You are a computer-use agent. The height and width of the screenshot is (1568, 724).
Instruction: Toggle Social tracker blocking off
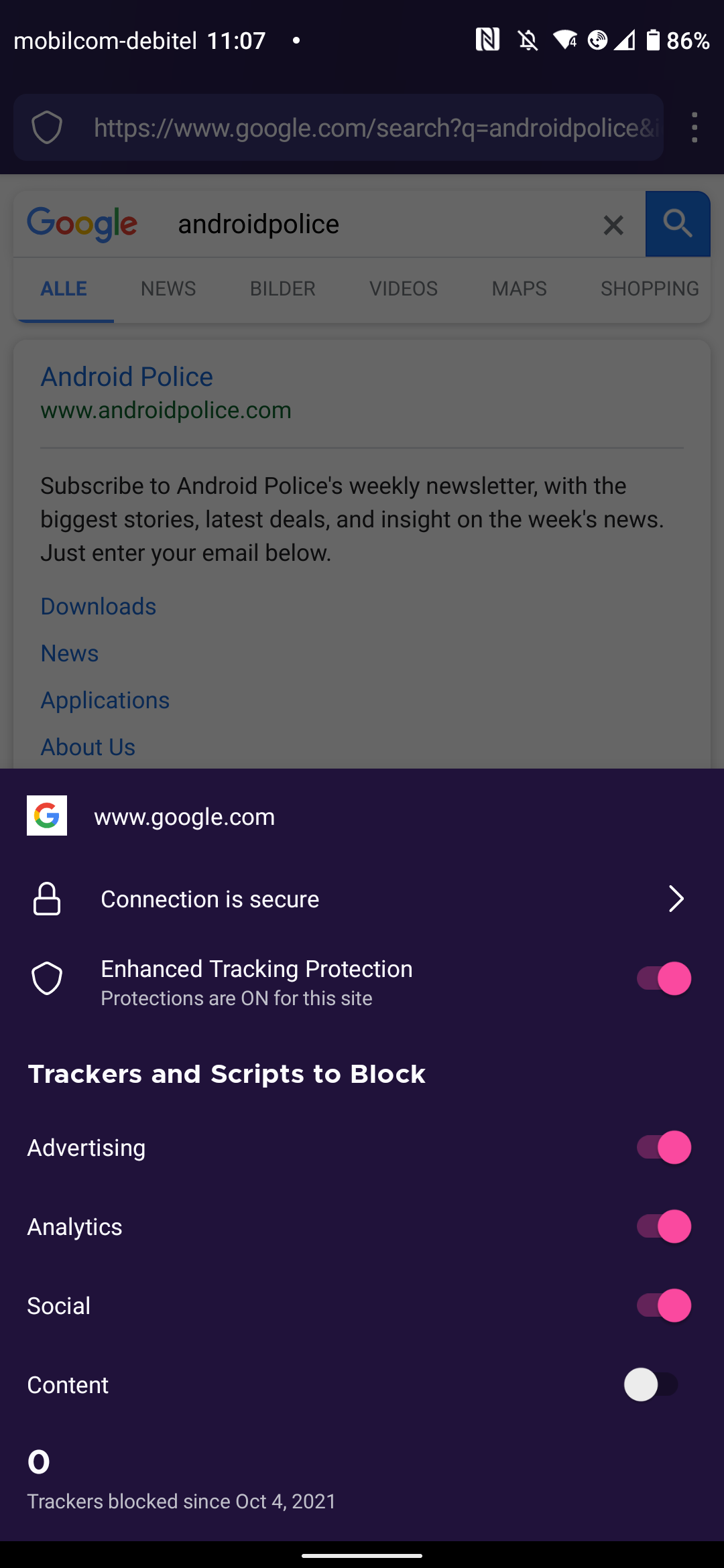[662, 1305]
